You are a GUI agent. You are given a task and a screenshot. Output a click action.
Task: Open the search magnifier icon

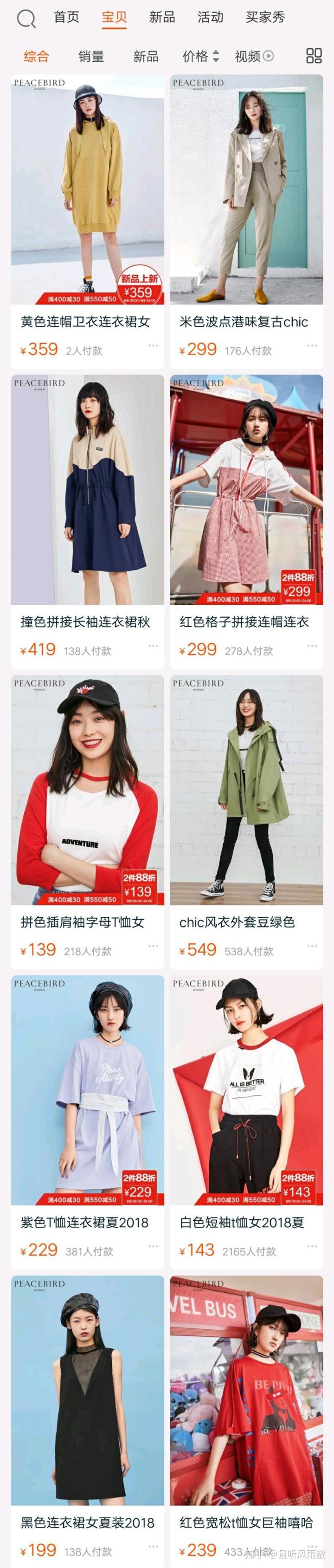pyautogui.click(x=26, y=19)
